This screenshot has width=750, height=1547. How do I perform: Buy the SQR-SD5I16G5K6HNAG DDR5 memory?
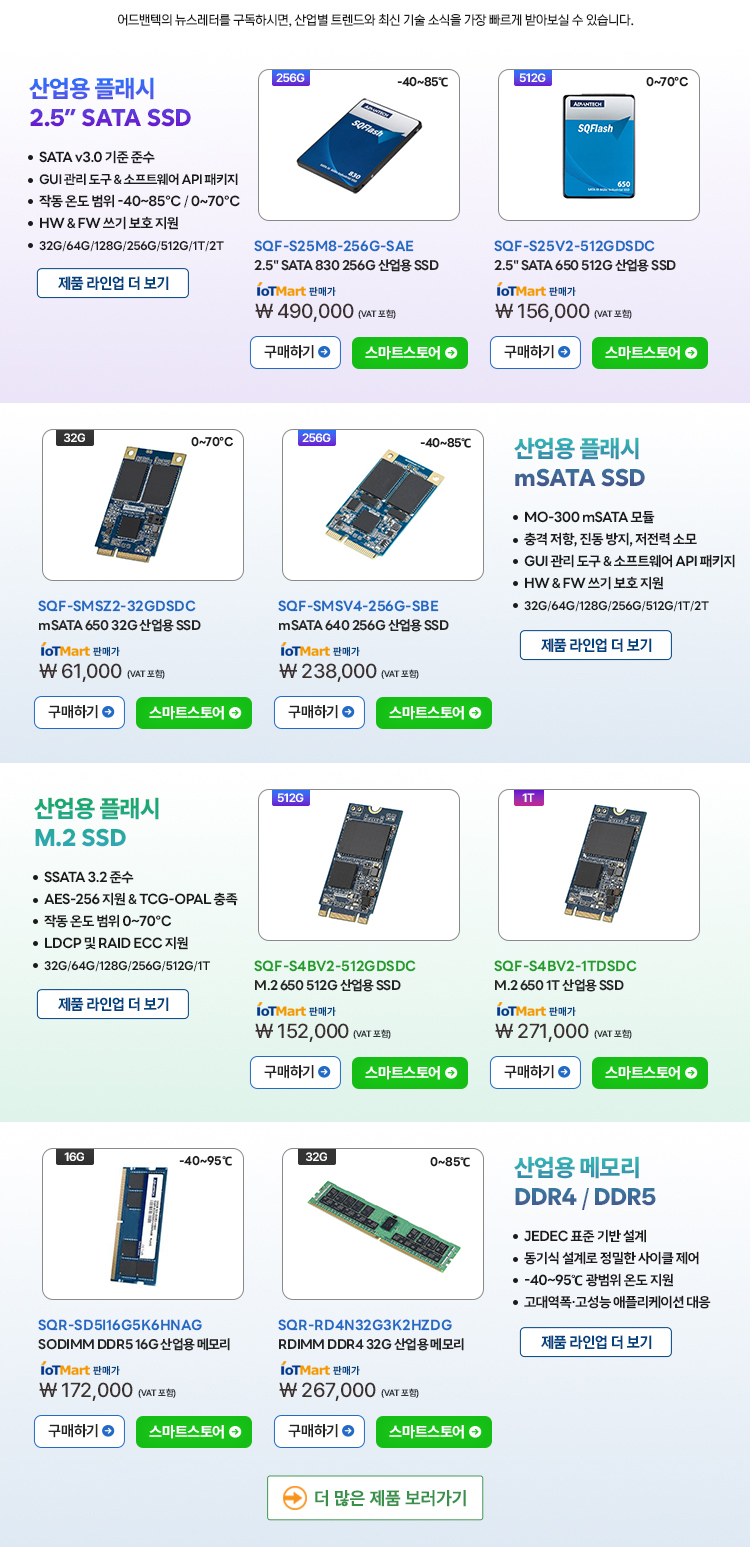click(79, 1431)
